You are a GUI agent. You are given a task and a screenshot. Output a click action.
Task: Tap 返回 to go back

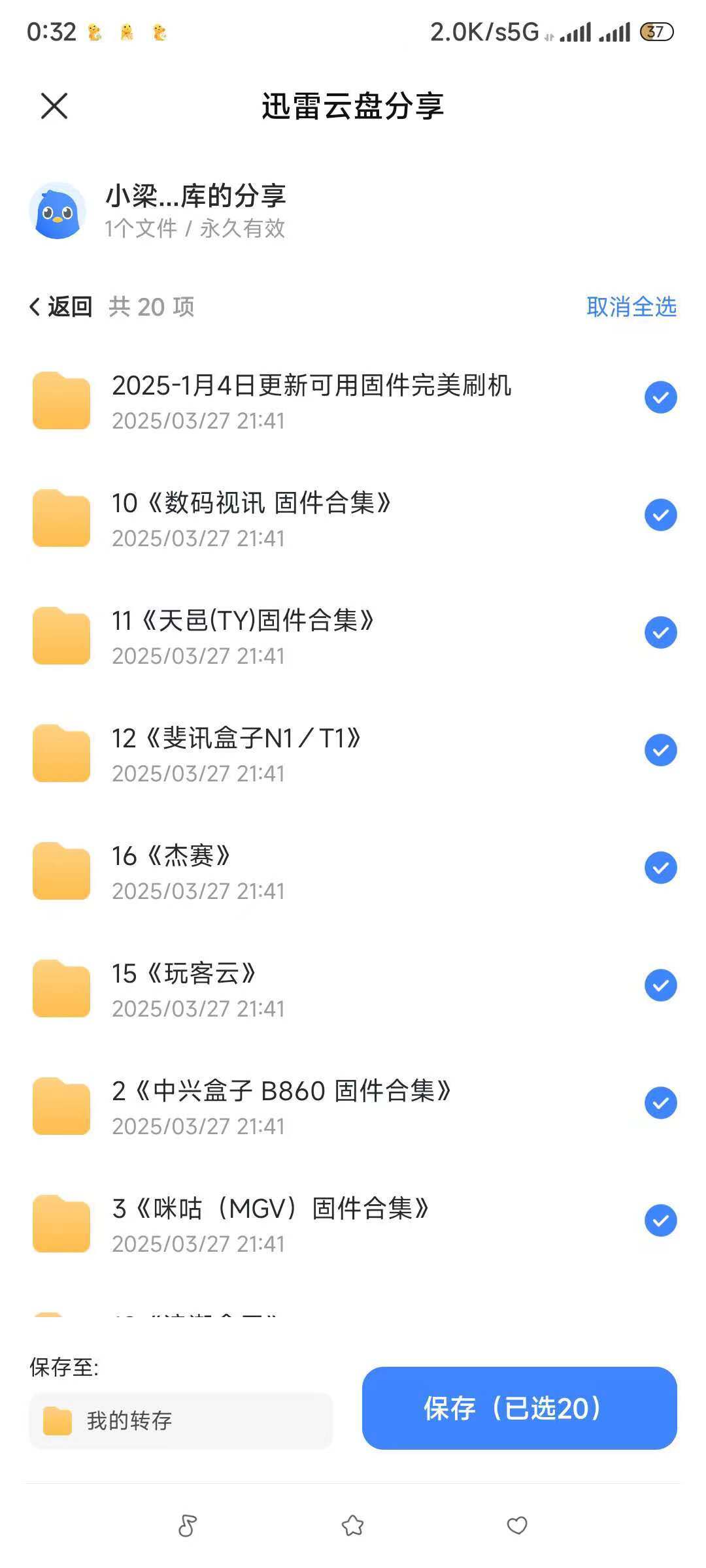tap(69, 307)
